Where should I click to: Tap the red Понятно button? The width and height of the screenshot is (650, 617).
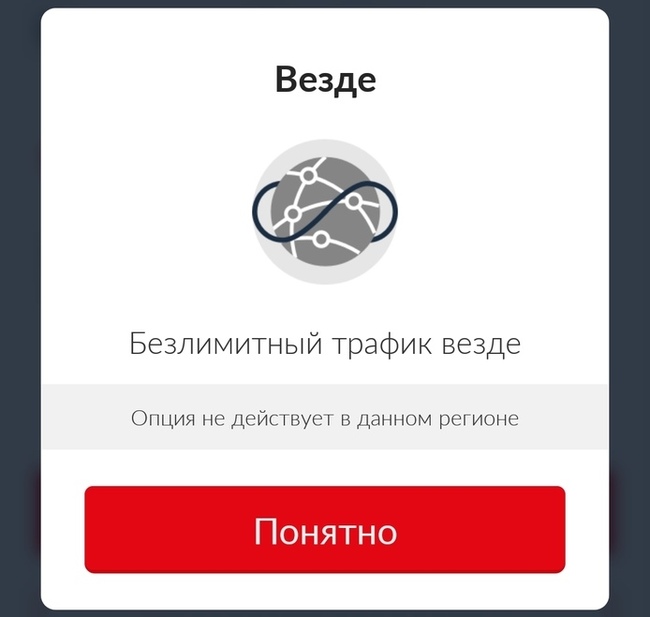coord(325,529)
